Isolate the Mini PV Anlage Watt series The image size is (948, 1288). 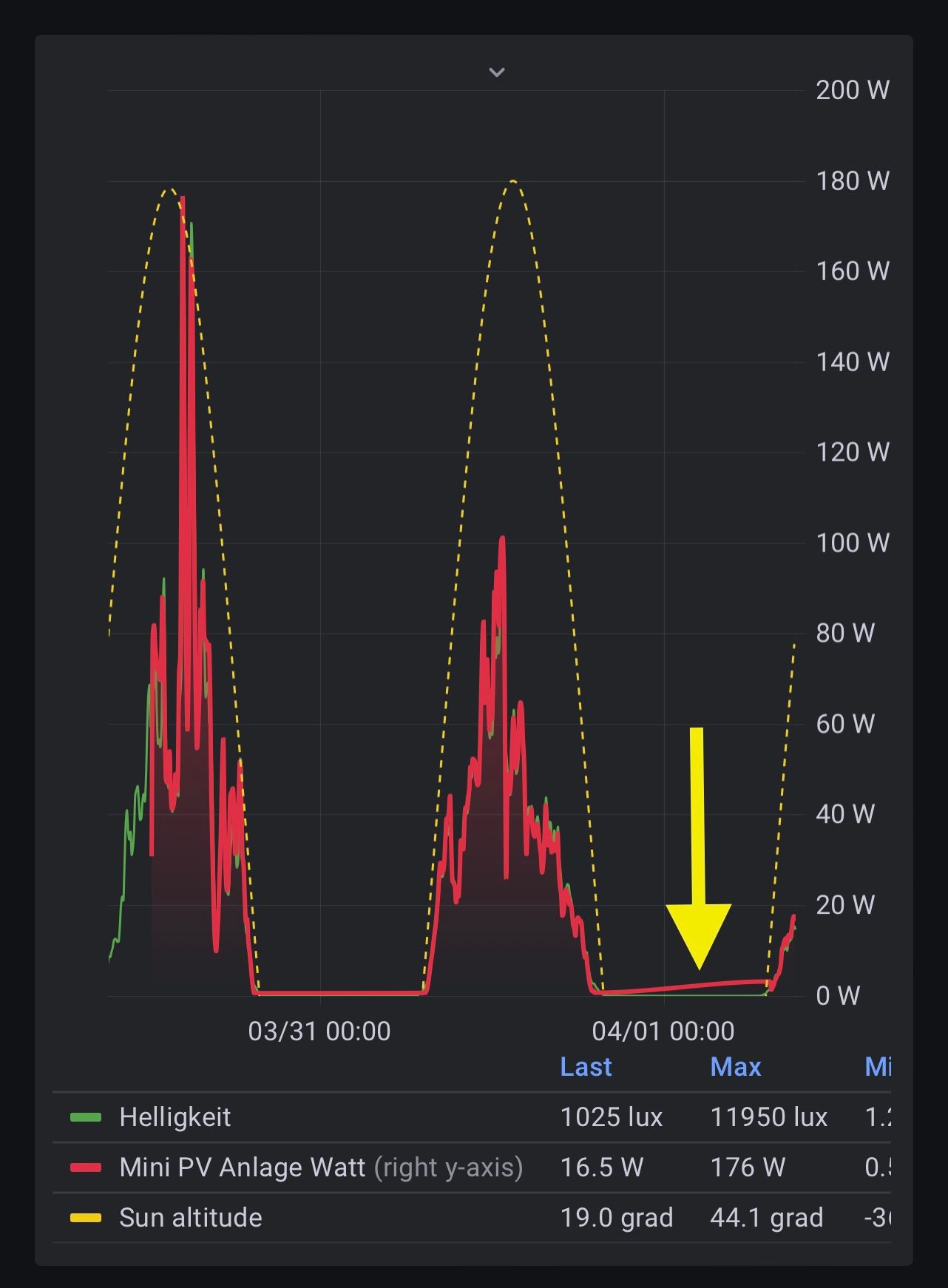pos(243,1167)
